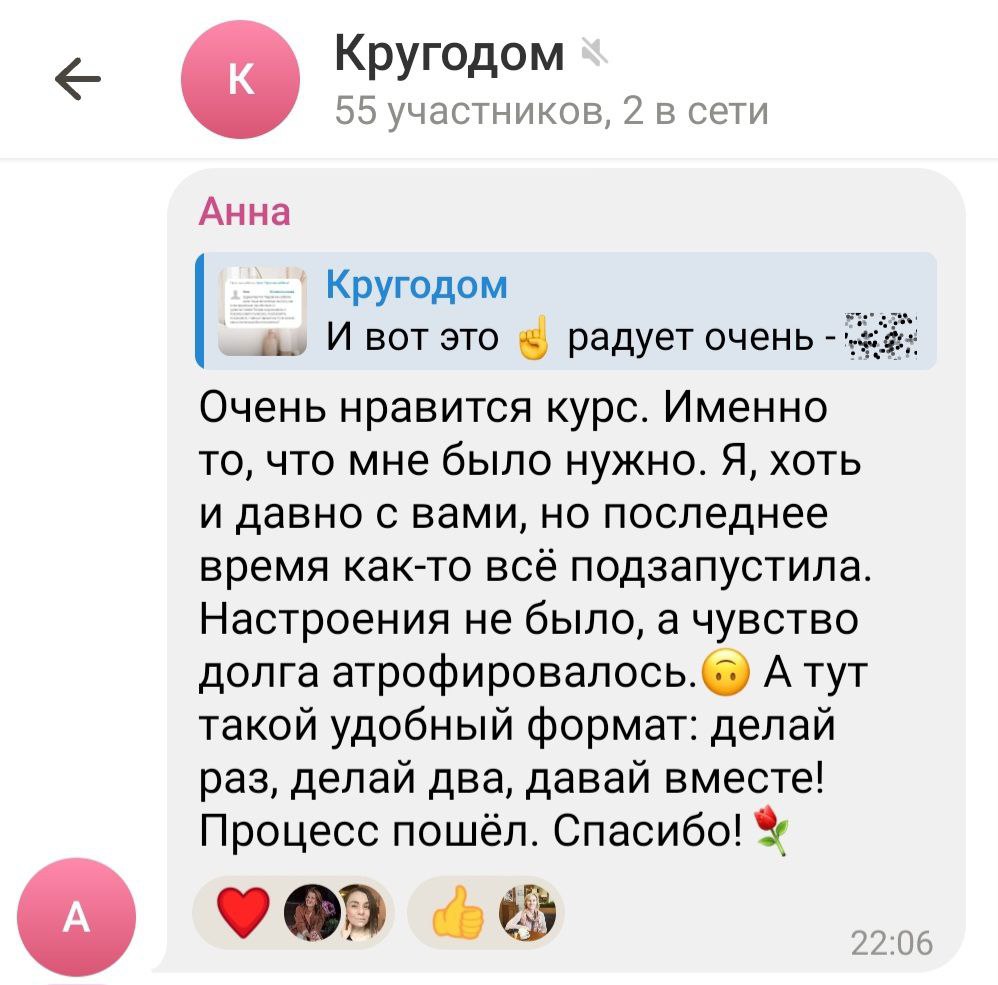Add a thumbs-up reaction to the message

pyautogui.click(x=459, y=912)
